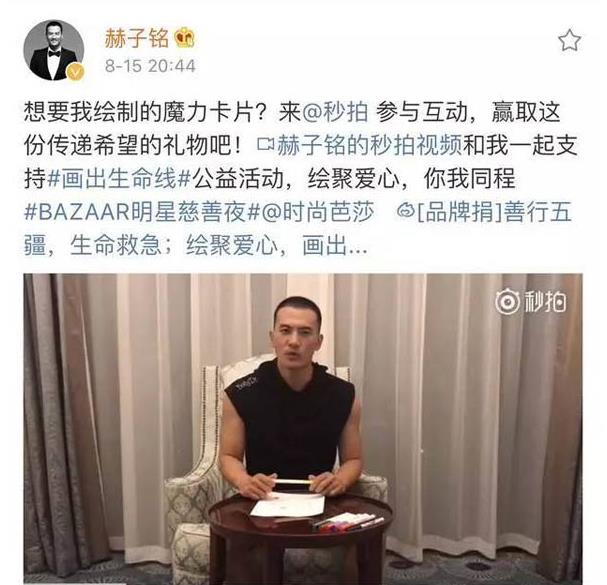Image resolution: width=607 pixels, height=585 pixels.
Task: Favorite this post with the star
Action: (568, 40)
